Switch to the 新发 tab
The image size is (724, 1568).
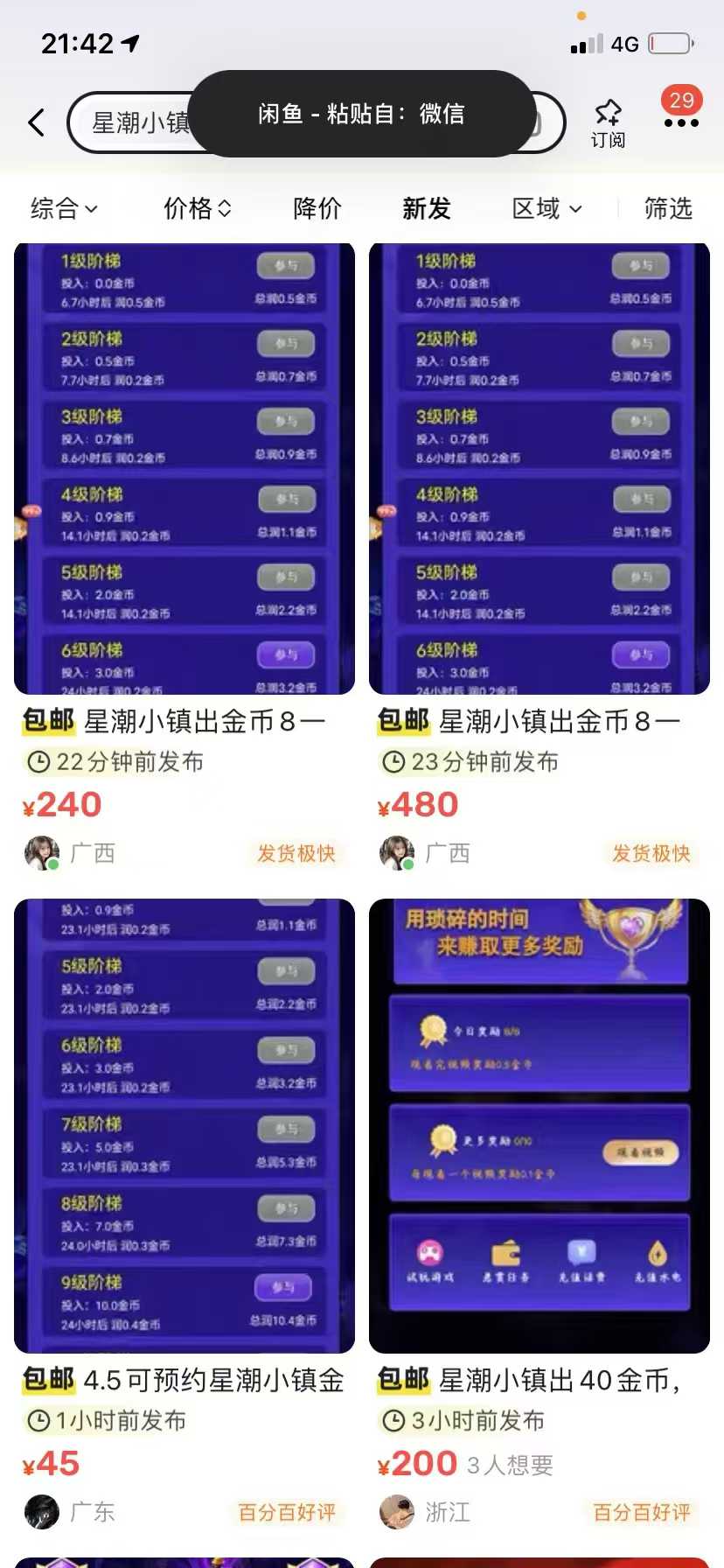point(427,208)
